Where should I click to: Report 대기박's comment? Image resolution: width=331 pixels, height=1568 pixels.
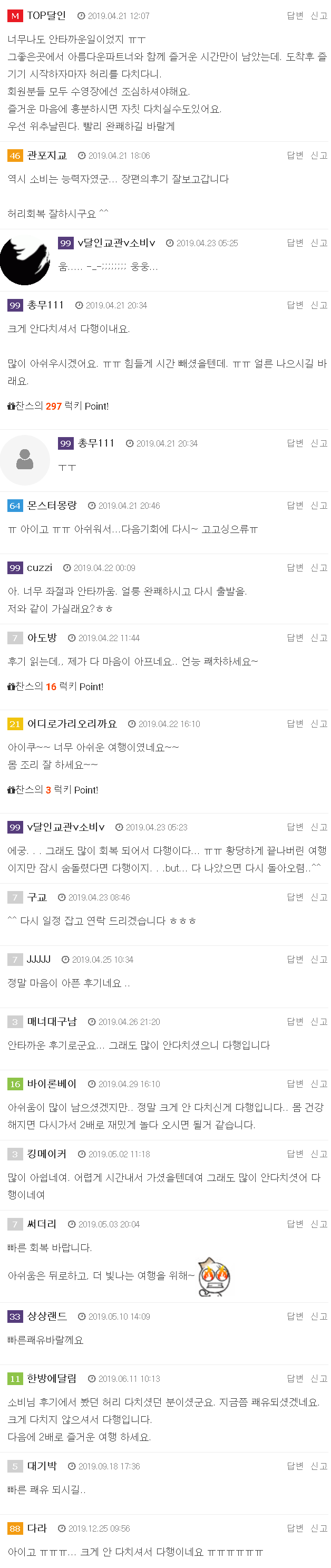[x=319, y=1466]
